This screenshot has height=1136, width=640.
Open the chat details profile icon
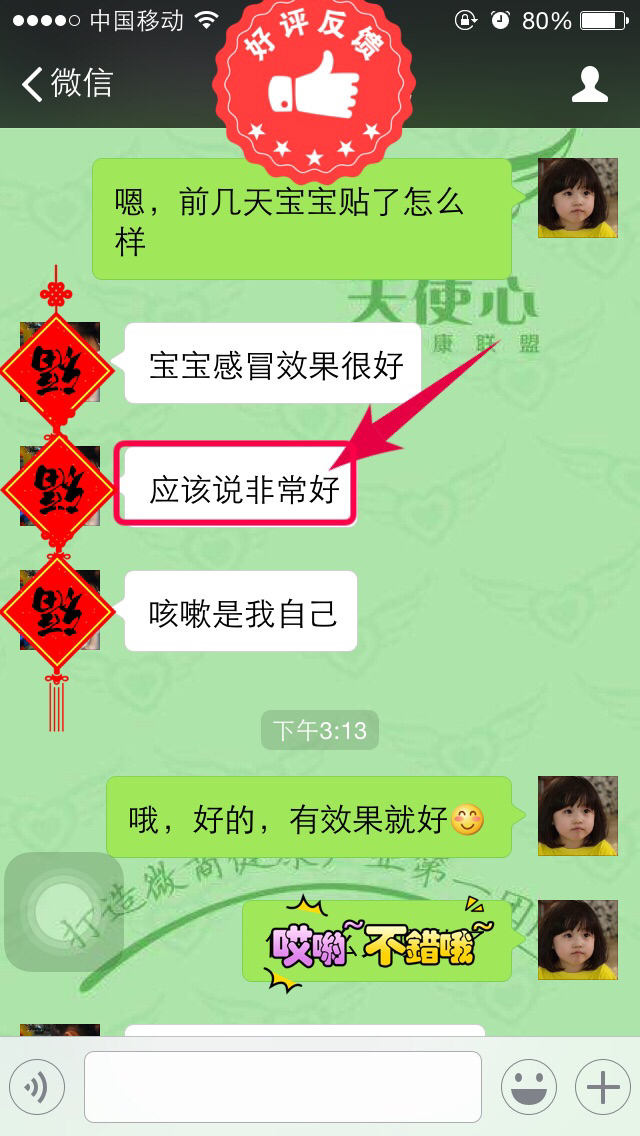point(590,84)
